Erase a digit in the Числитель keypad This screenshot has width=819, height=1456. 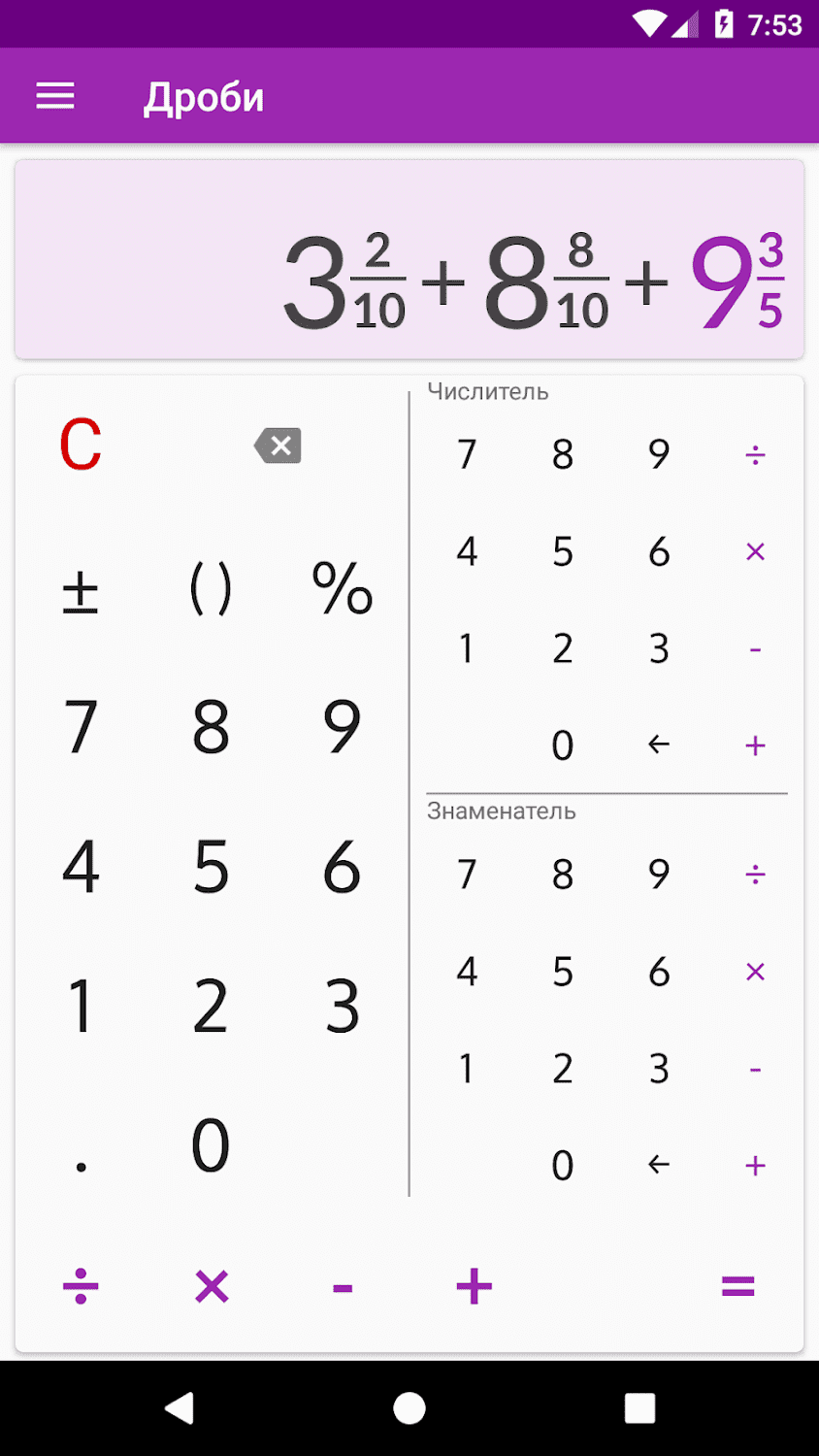[659, 745]
